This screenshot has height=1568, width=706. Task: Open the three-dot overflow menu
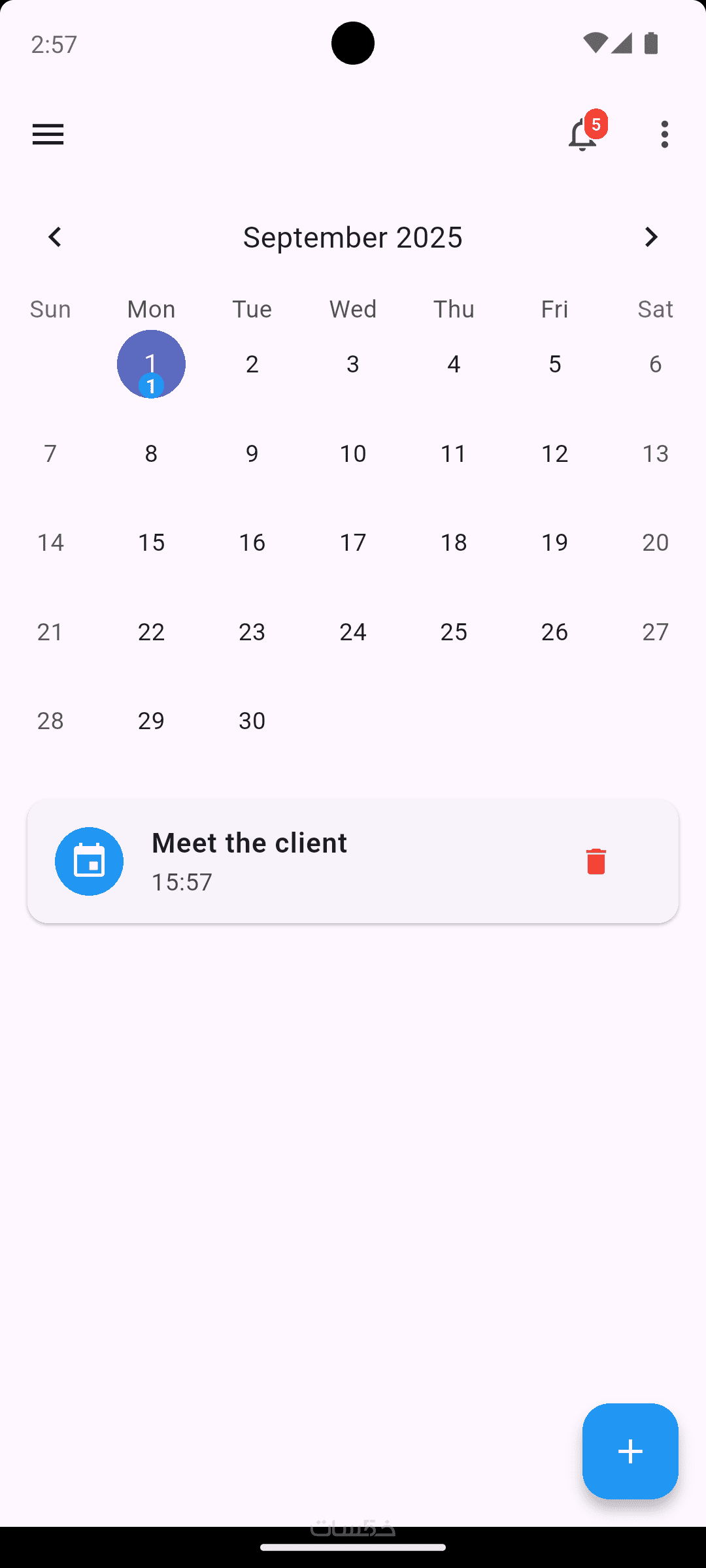665,135
